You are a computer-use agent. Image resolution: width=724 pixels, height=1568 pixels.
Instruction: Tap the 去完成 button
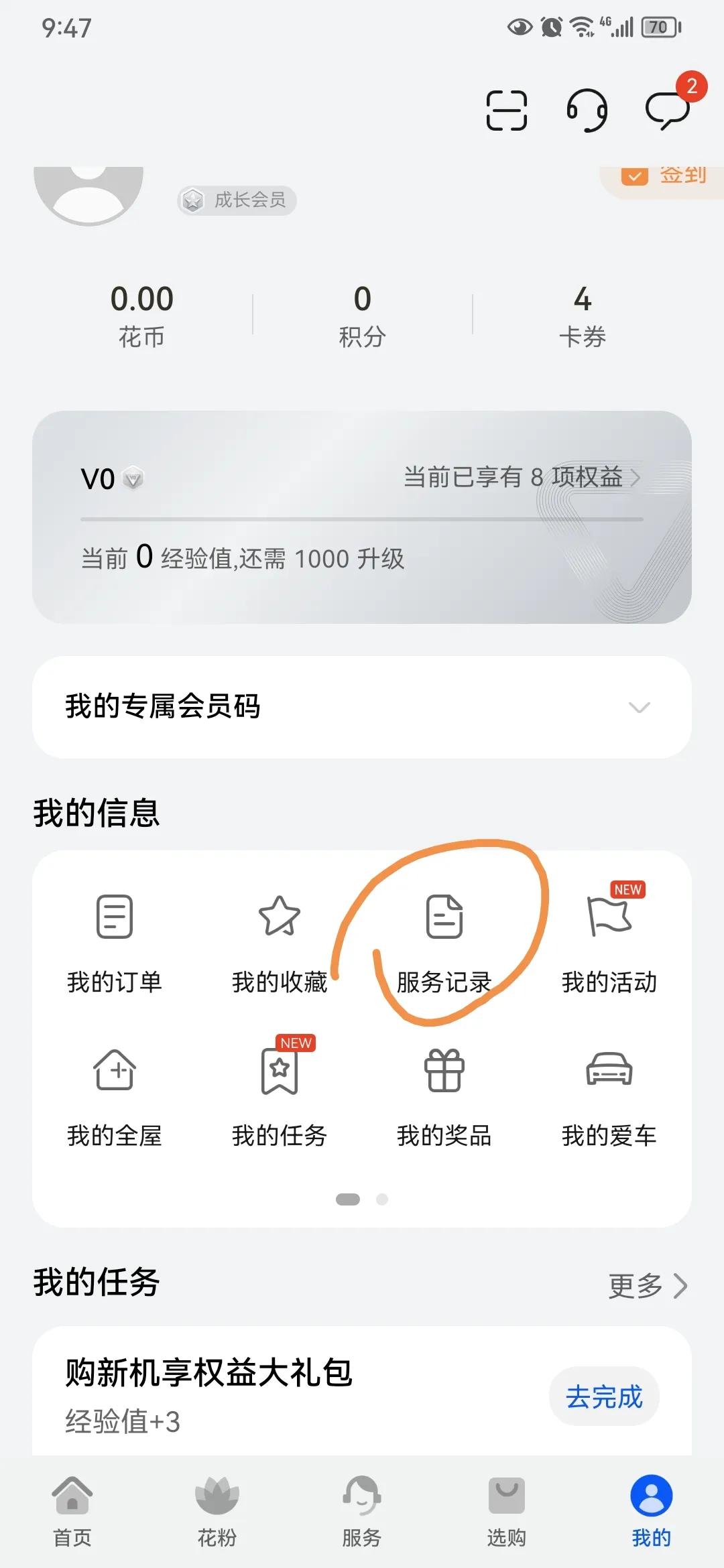pyautogui.click(x=602, y=1395)
